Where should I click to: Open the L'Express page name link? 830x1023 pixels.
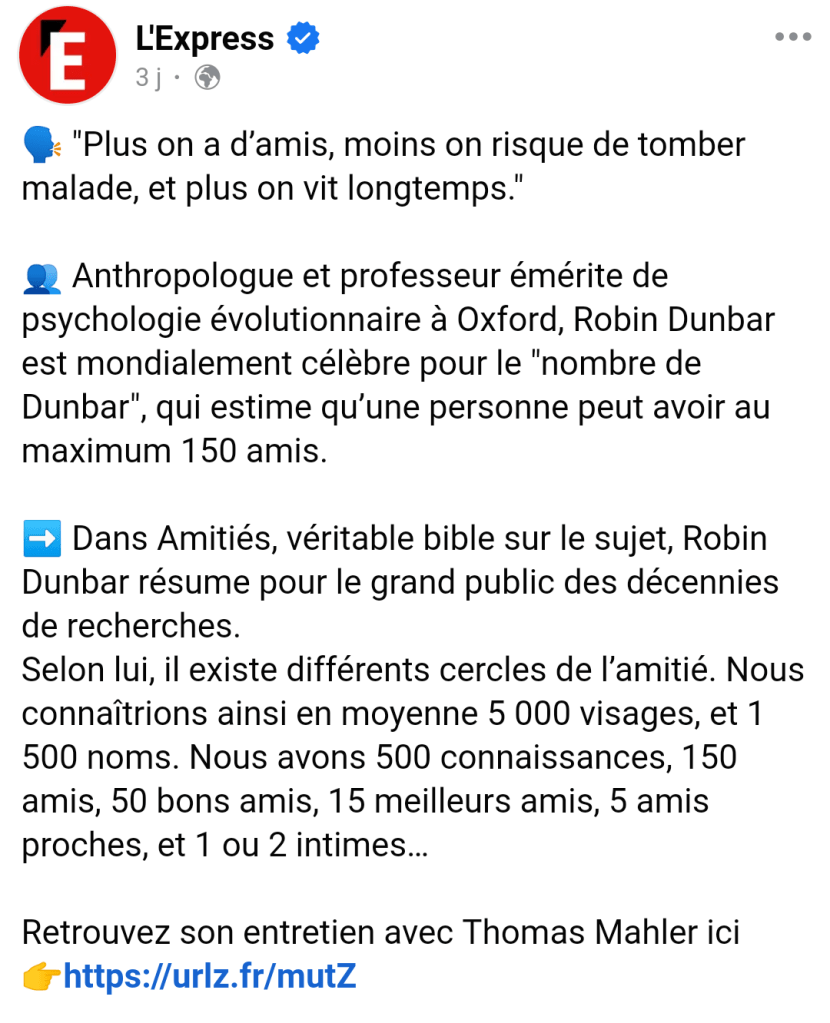(204, 39)
